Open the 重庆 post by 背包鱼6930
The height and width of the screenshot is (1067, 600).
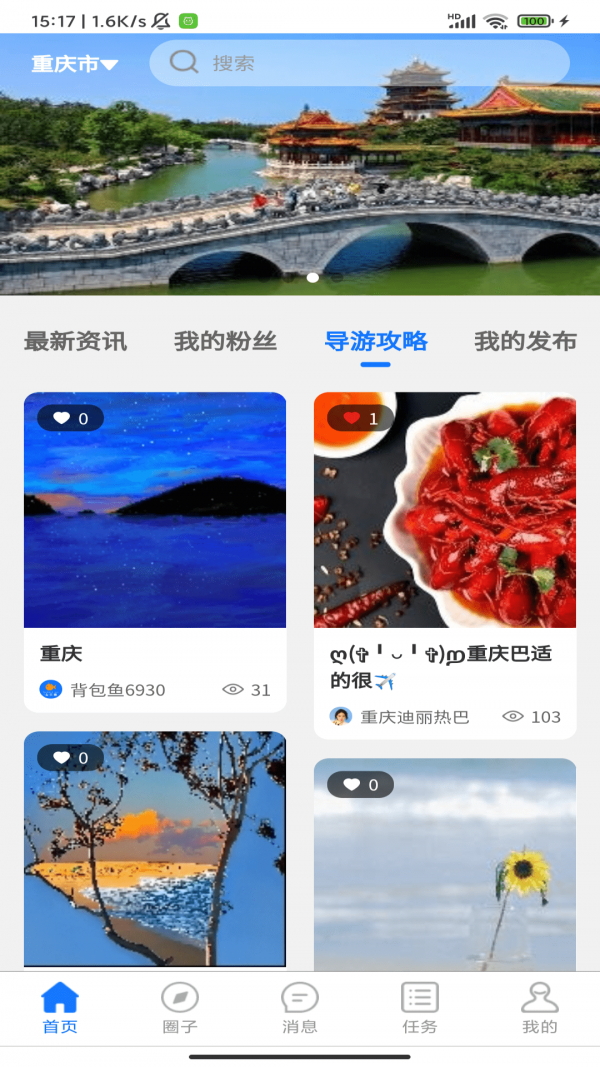click(155, 520)
